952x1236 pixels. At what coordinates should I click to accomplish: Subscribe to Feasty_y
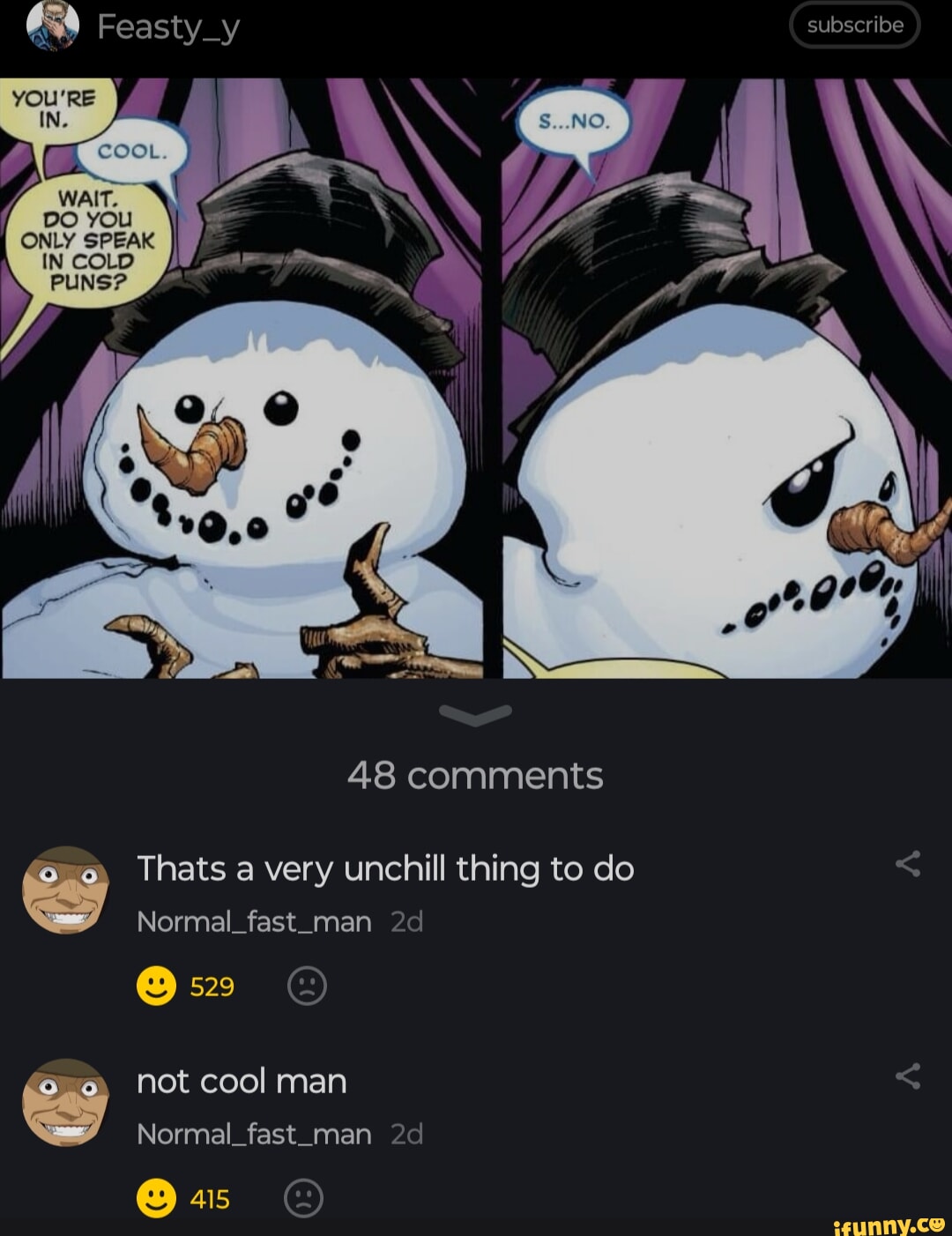854,26
